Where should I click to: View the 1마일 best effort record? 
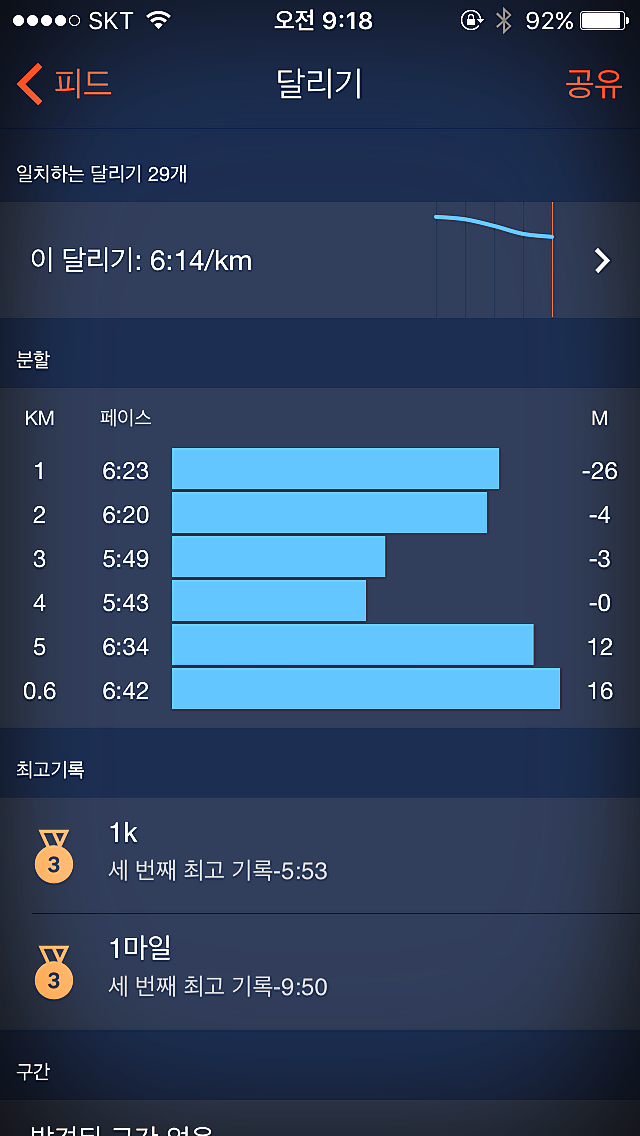pyautogui.click(x=320, y=970)
